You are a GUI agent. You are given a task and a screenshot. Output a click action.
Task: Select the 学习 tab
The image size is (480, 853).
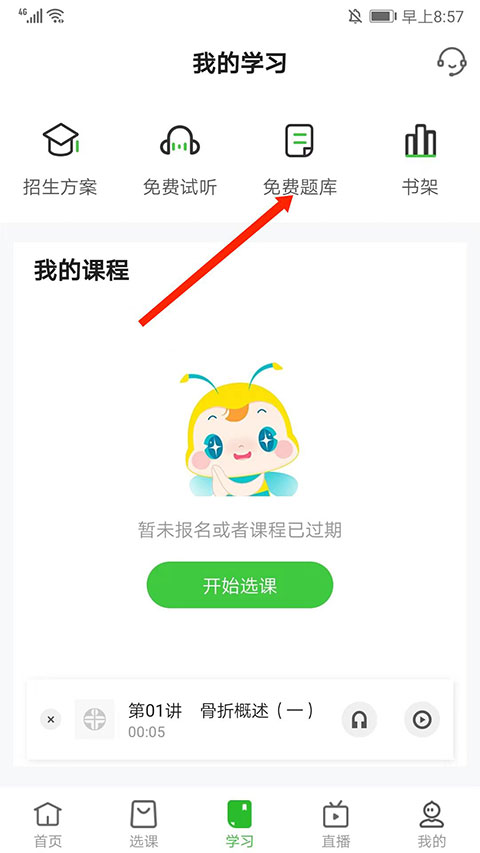pyautogui.click(x=239, y=824)
